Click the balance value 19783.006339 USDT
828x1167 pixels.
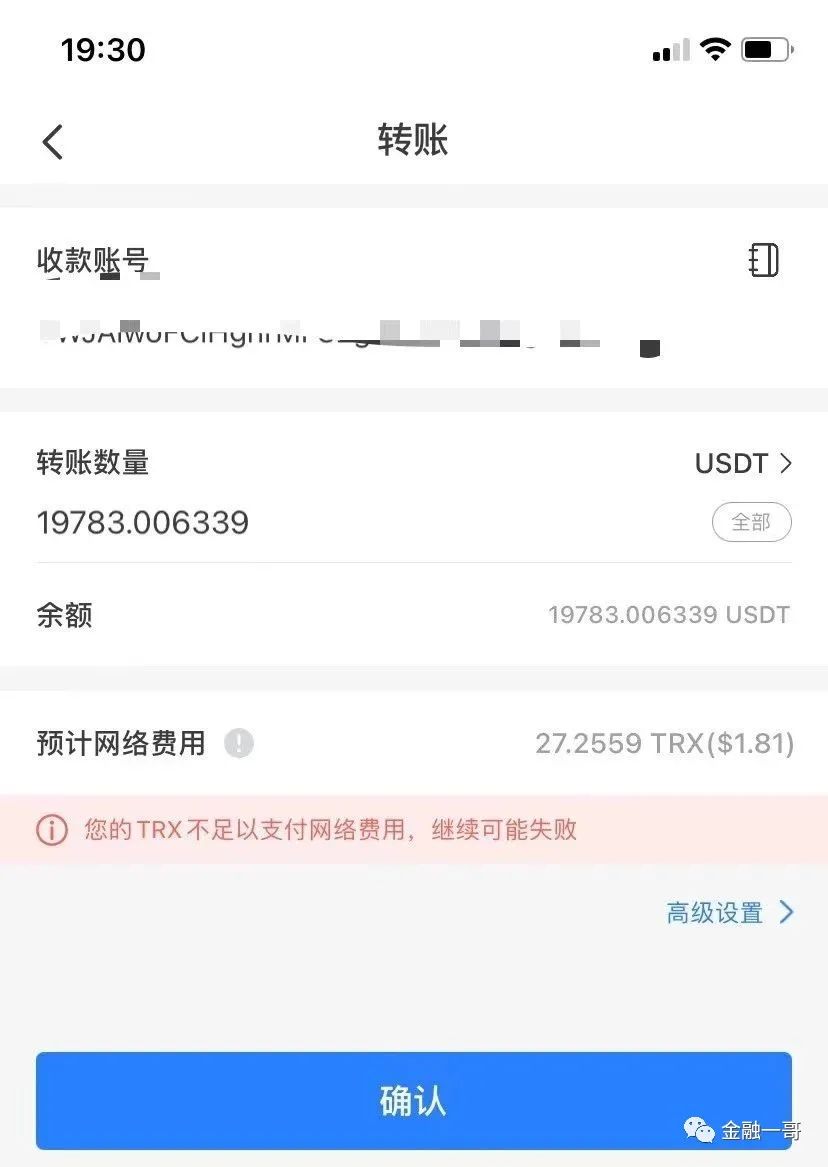coord(668,614)
